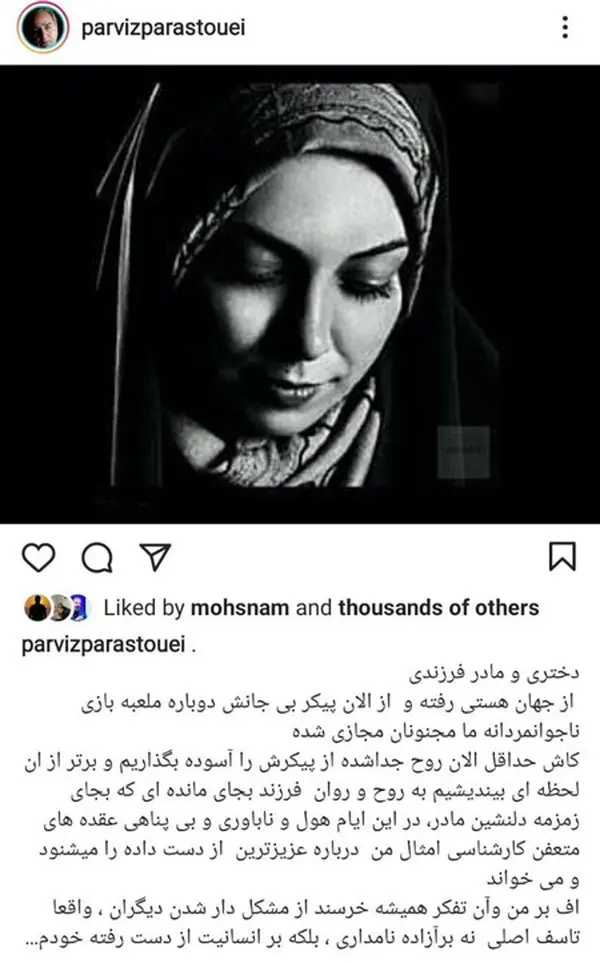Open the comments on this post

pos(97,556)
